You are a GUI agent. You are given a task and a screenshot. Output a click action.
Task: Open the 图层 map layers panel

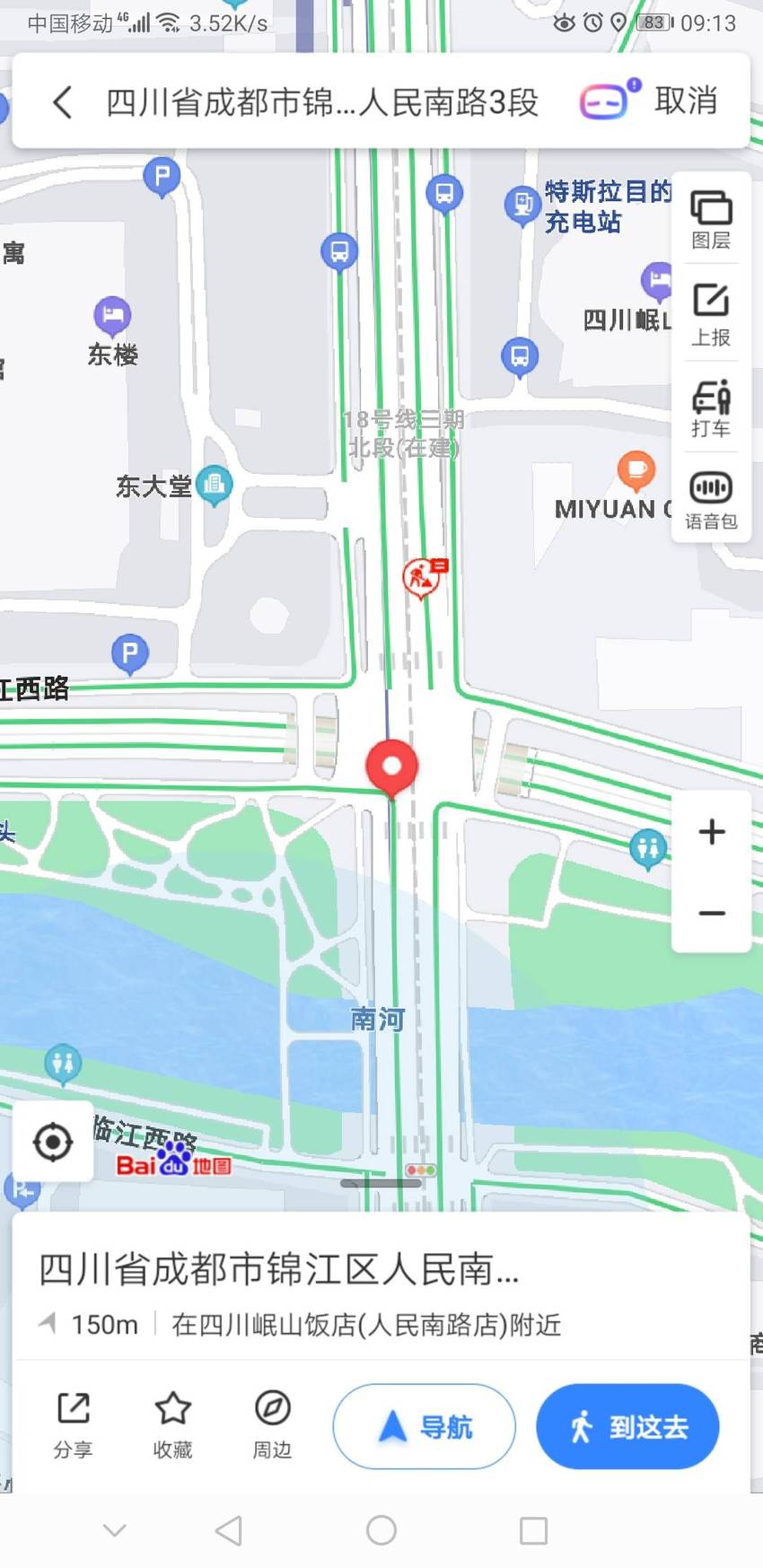click(x=711, y=220)
